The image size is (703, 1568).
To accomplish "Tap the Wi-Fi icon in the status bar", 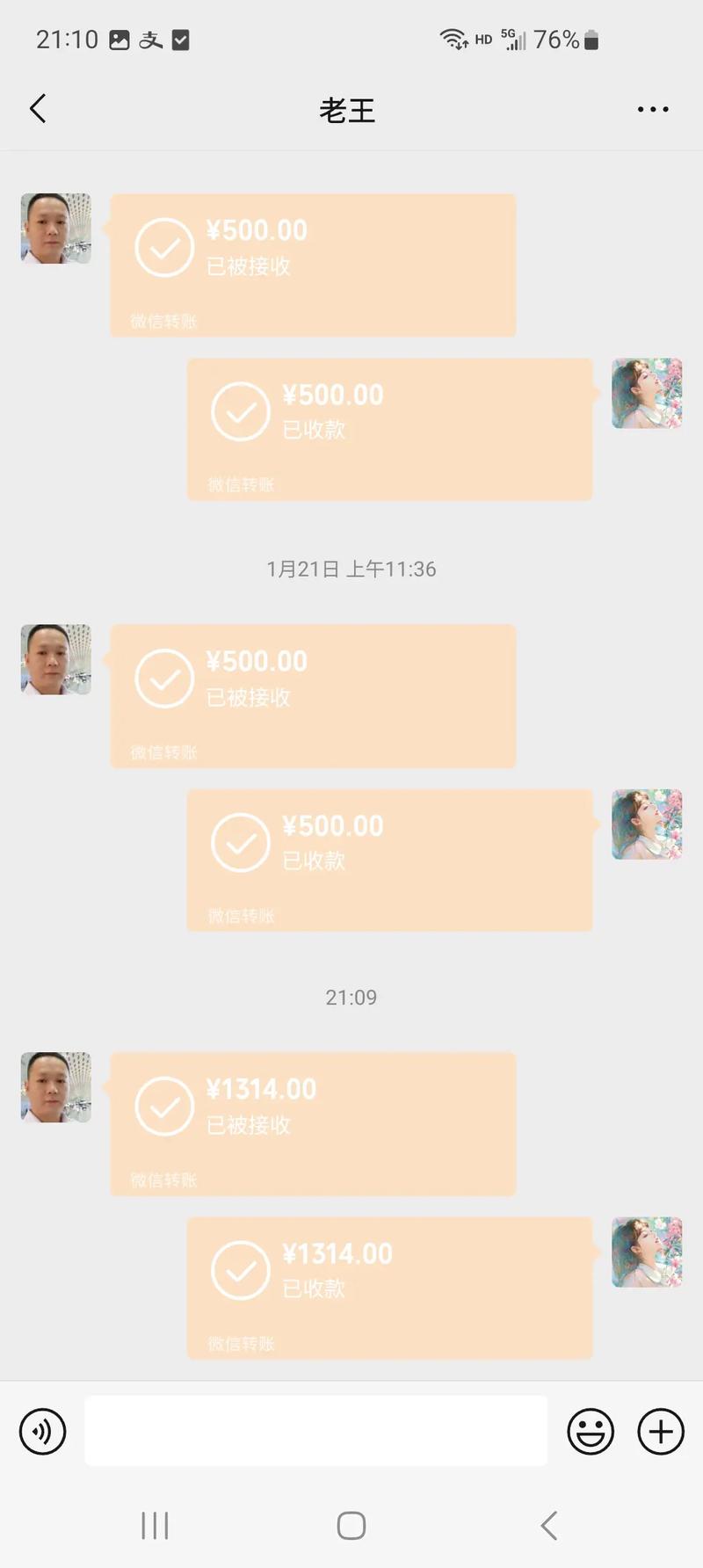I will [x=452, y=39].
